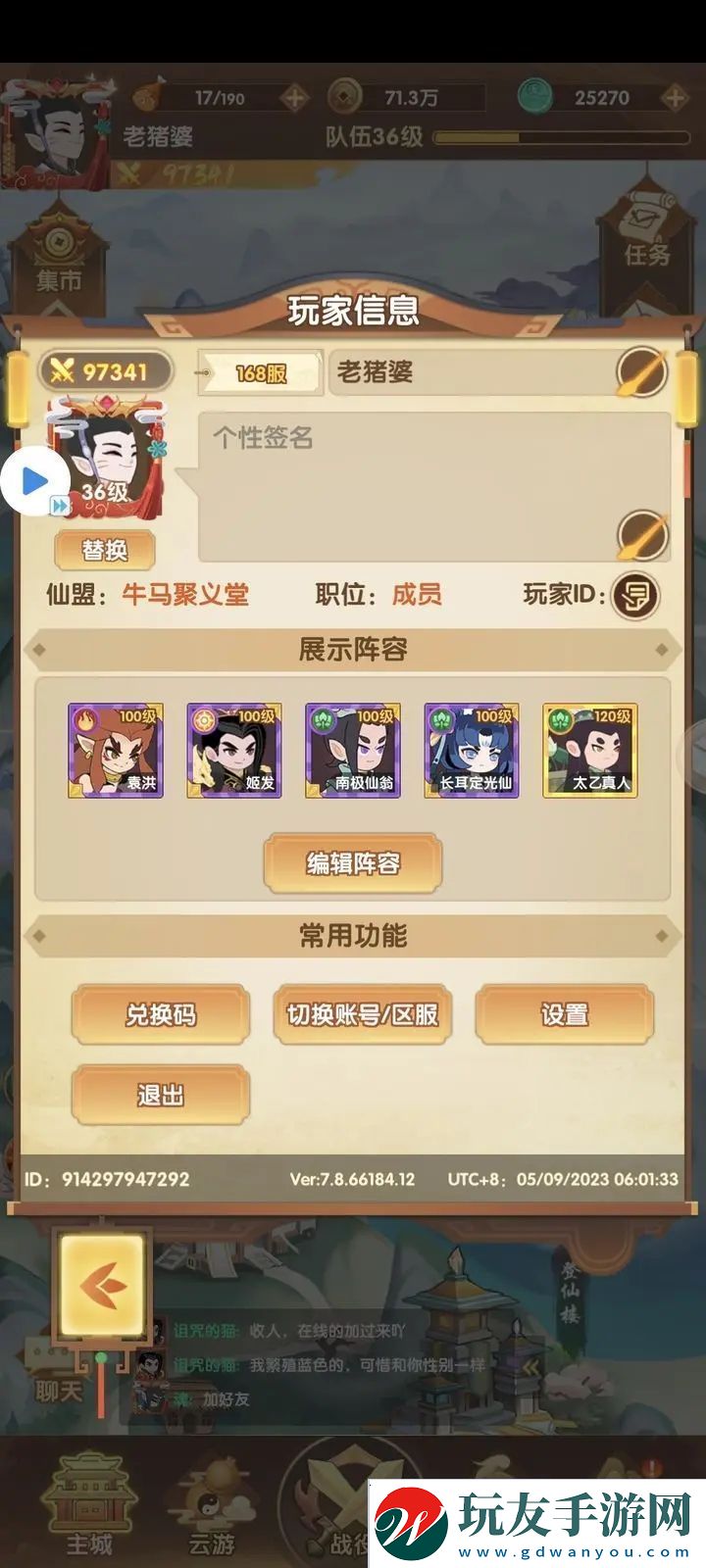
Task: Select hero 太乙真人 in the lineup
Action: [590, 750]
